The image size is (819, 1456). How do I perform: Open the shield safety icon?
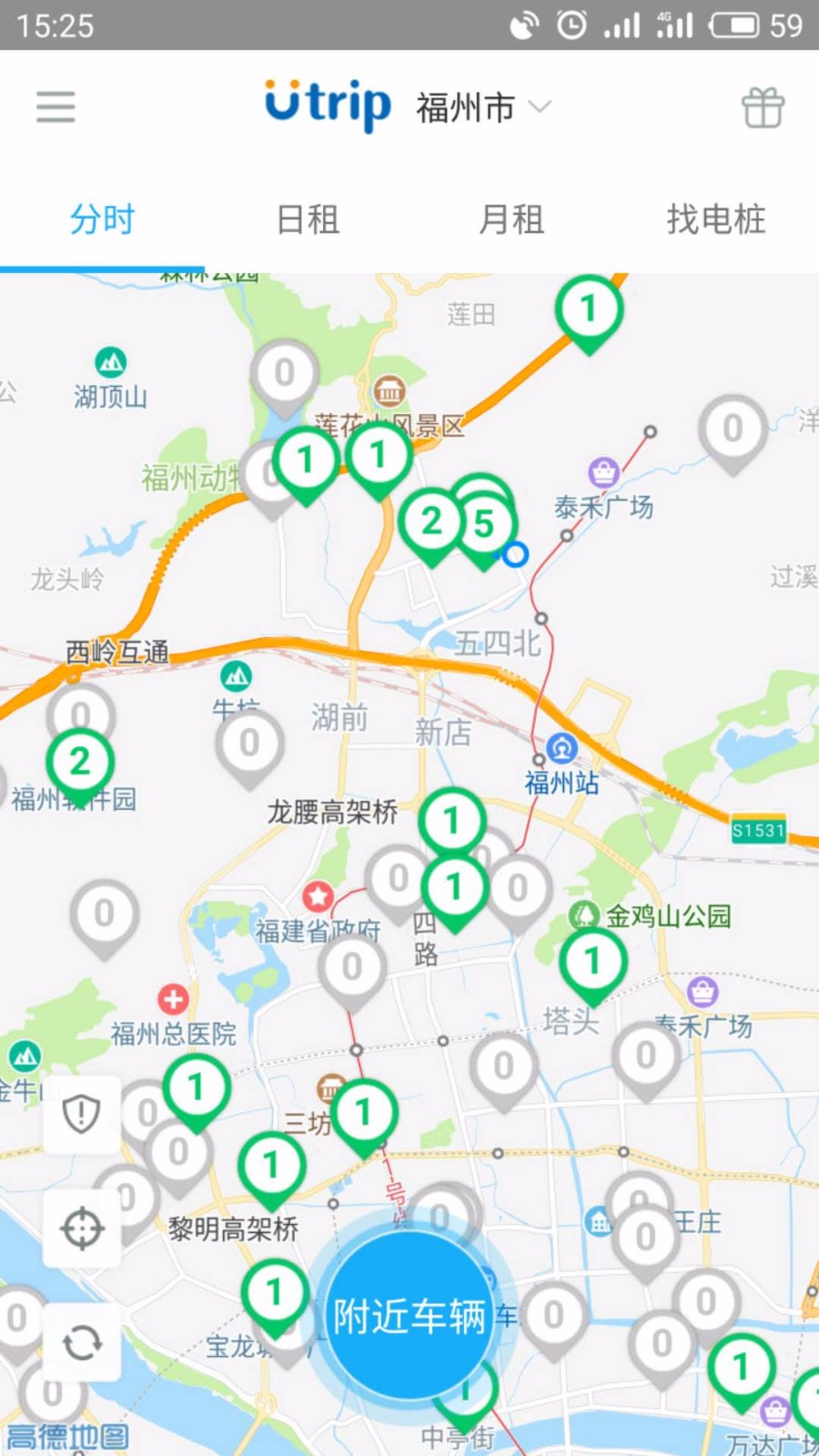pos(82,1113)
